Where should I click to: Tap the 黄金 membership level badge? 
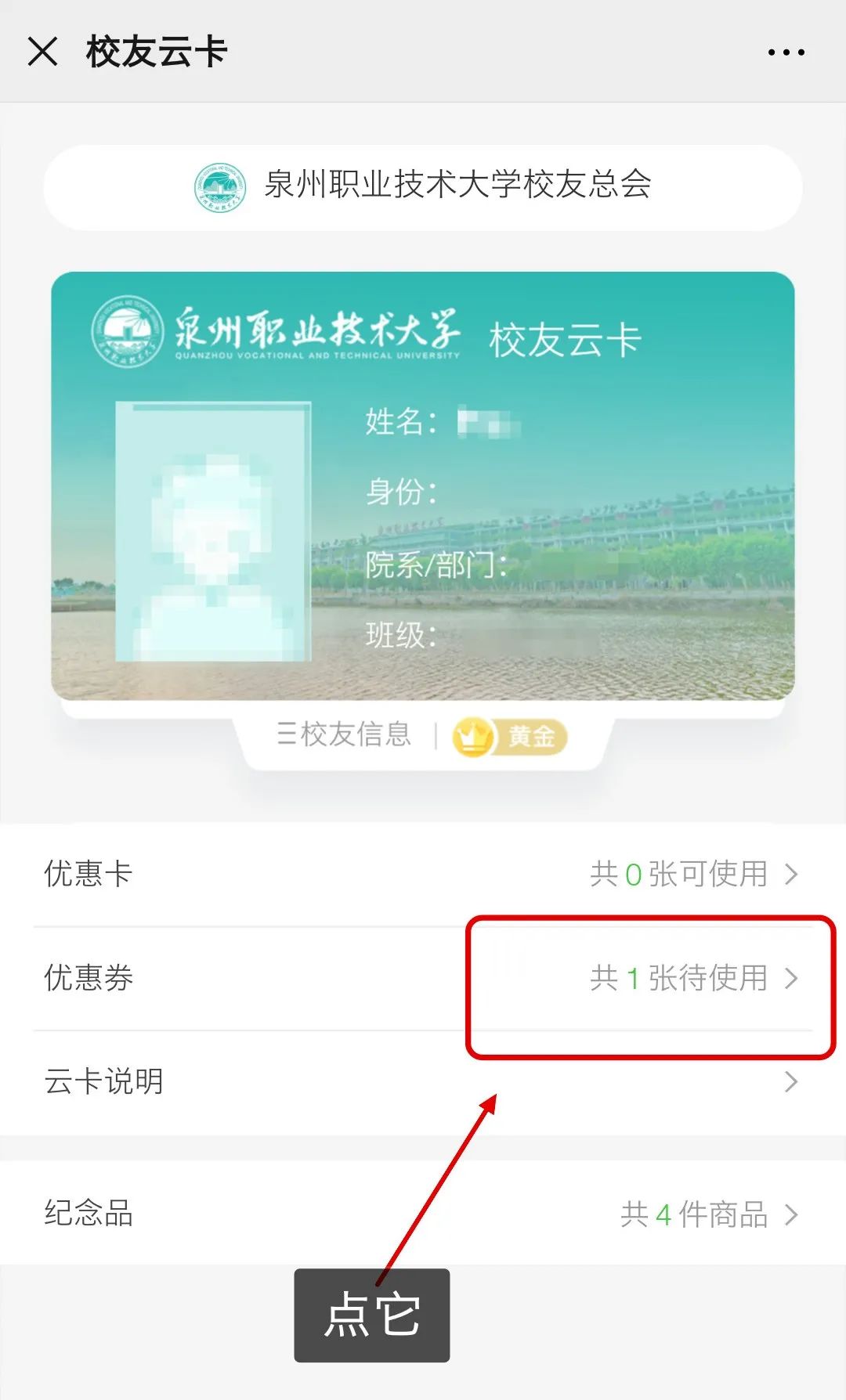coord(510,736)
